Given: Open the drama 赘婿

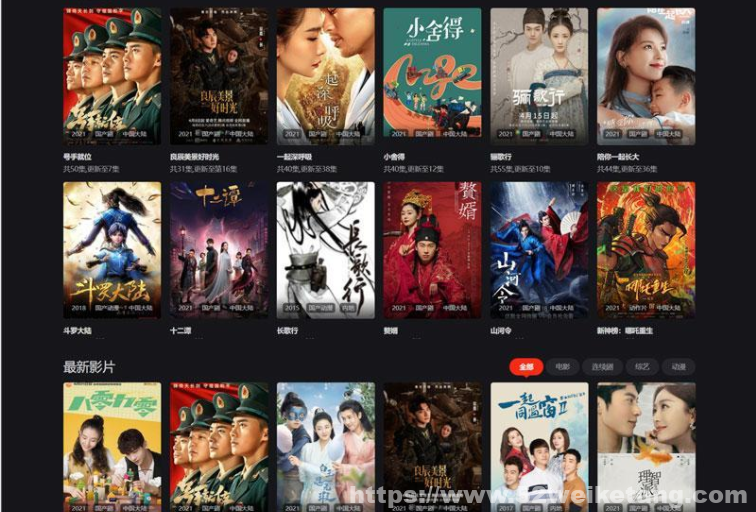Looking at the screenshot, I should [432, 250].
